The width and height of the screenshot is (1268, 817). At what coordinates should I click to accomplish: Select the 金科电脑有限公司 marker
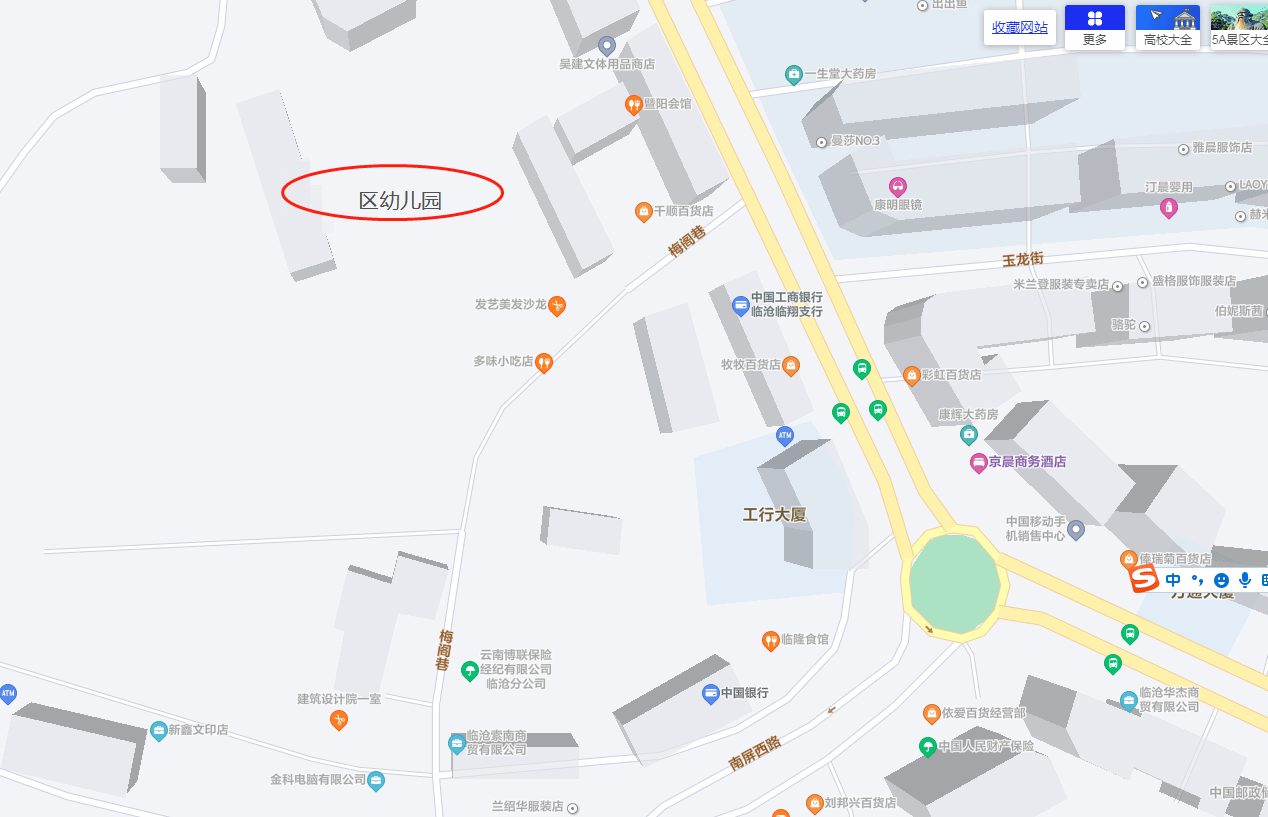376,780
